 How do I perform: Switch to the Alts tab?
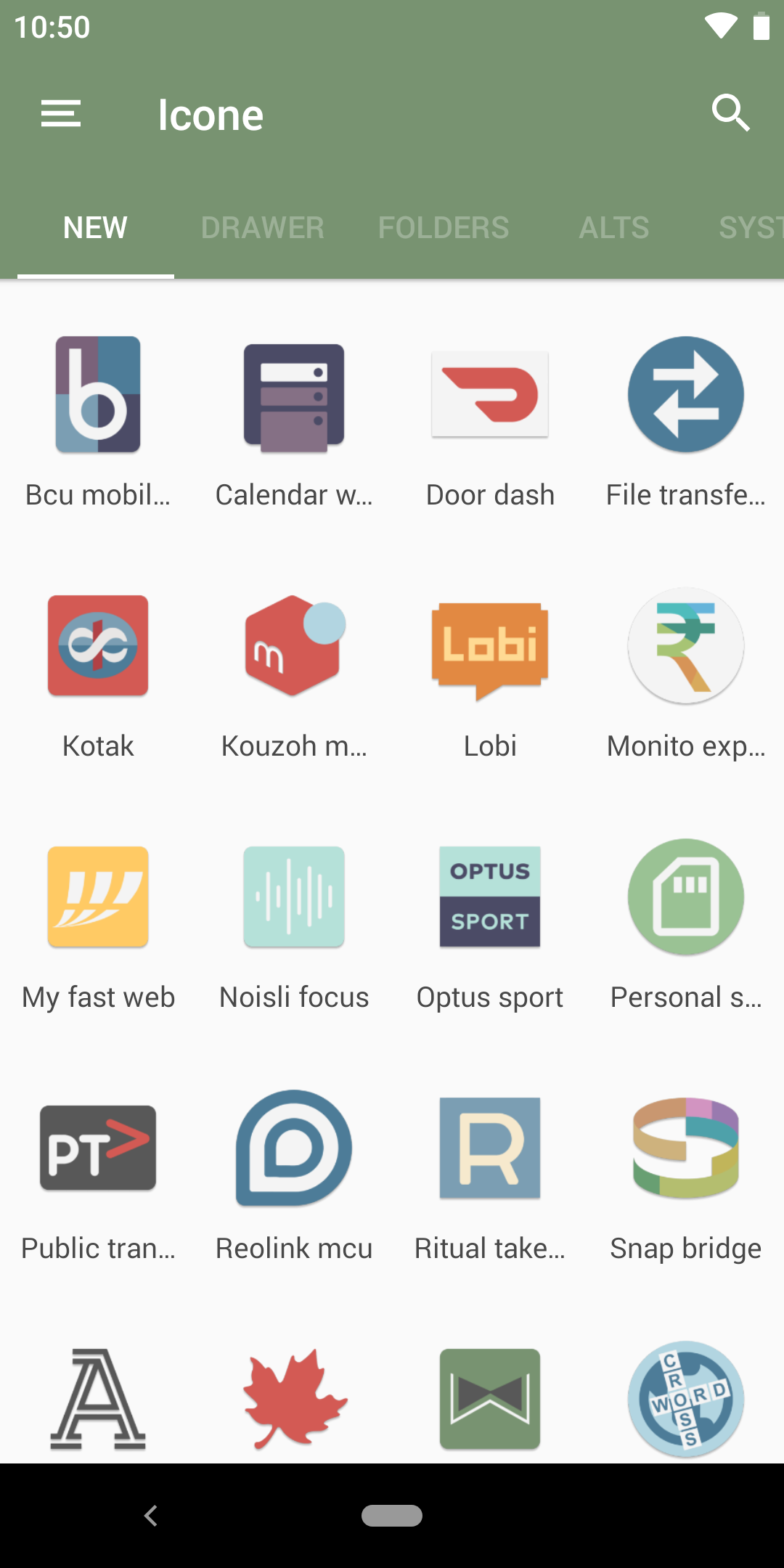point(614,228)
